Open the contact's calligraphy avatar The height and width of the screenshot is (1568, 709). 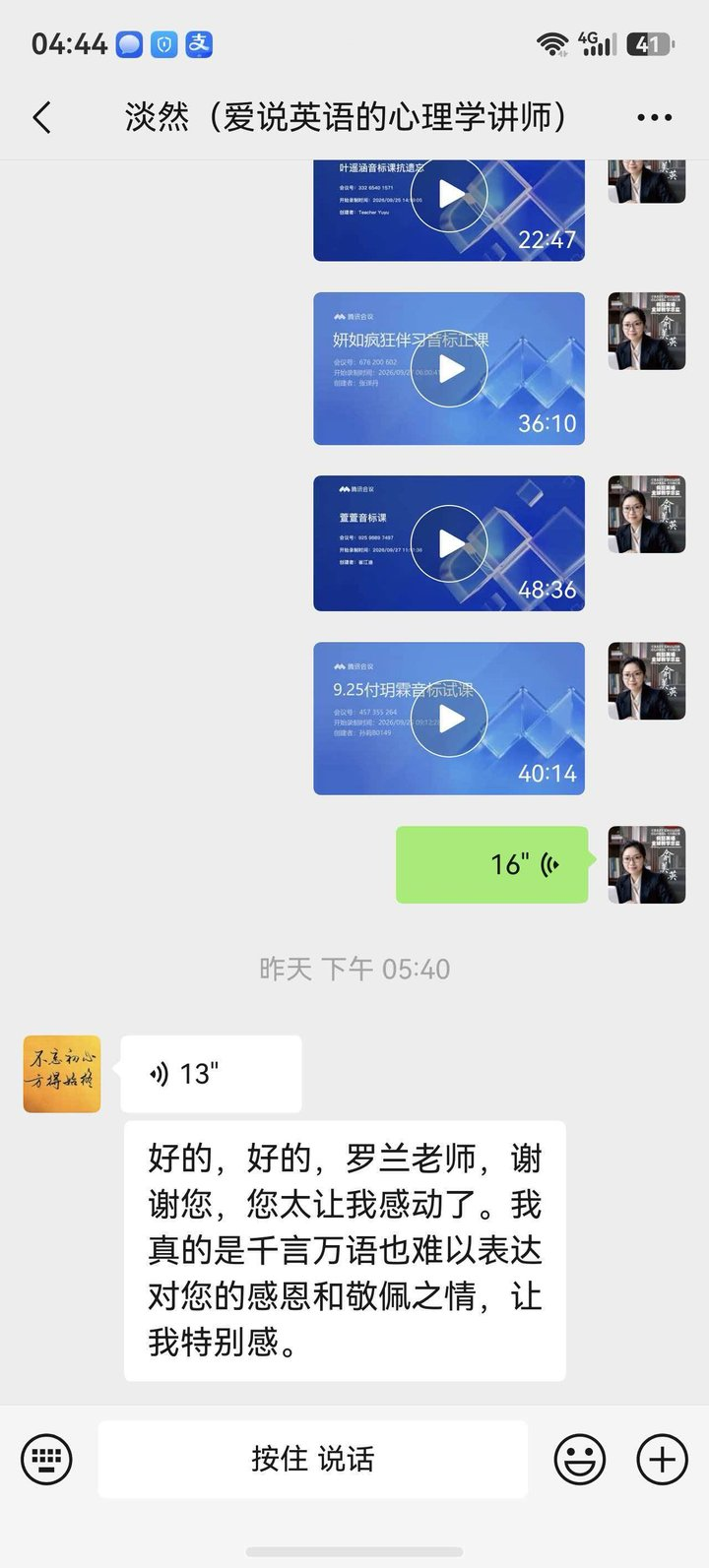coord(62,1074)
